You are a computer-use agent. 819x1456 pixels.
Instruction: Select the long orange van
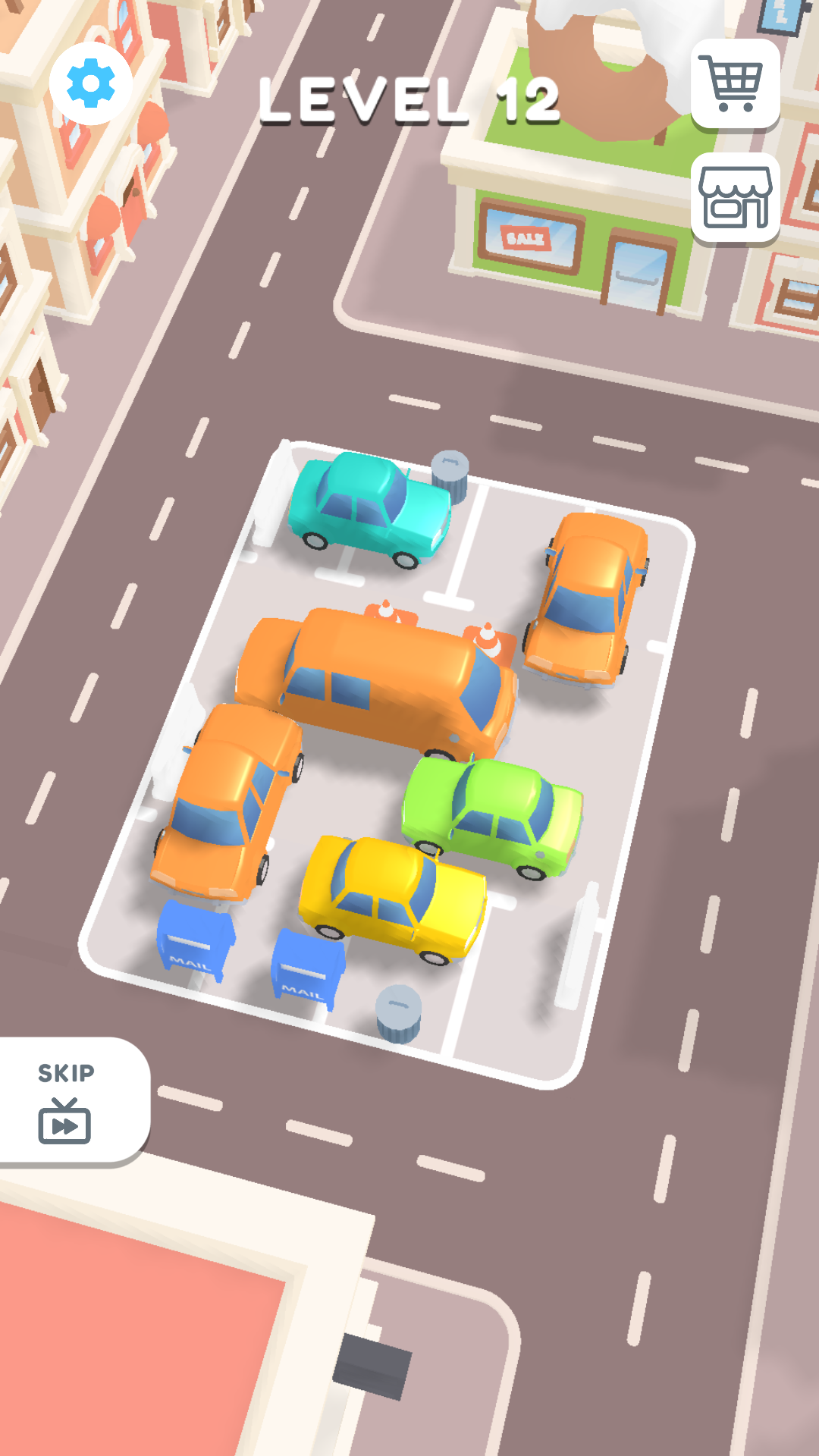click(379, 679)
